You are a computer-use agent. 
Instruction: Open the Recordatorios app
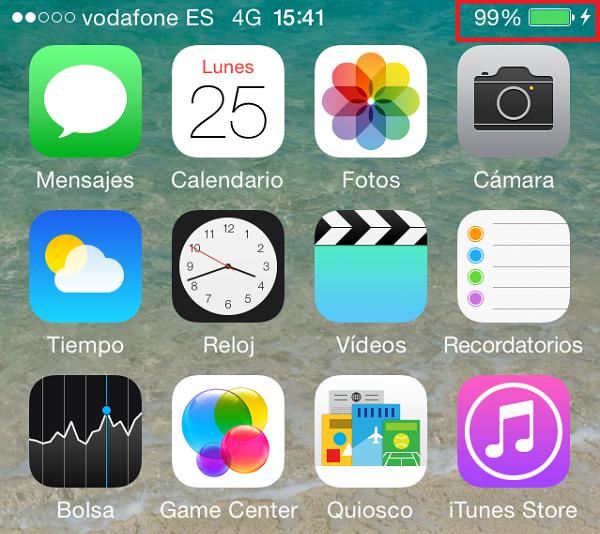coord(513,266)
